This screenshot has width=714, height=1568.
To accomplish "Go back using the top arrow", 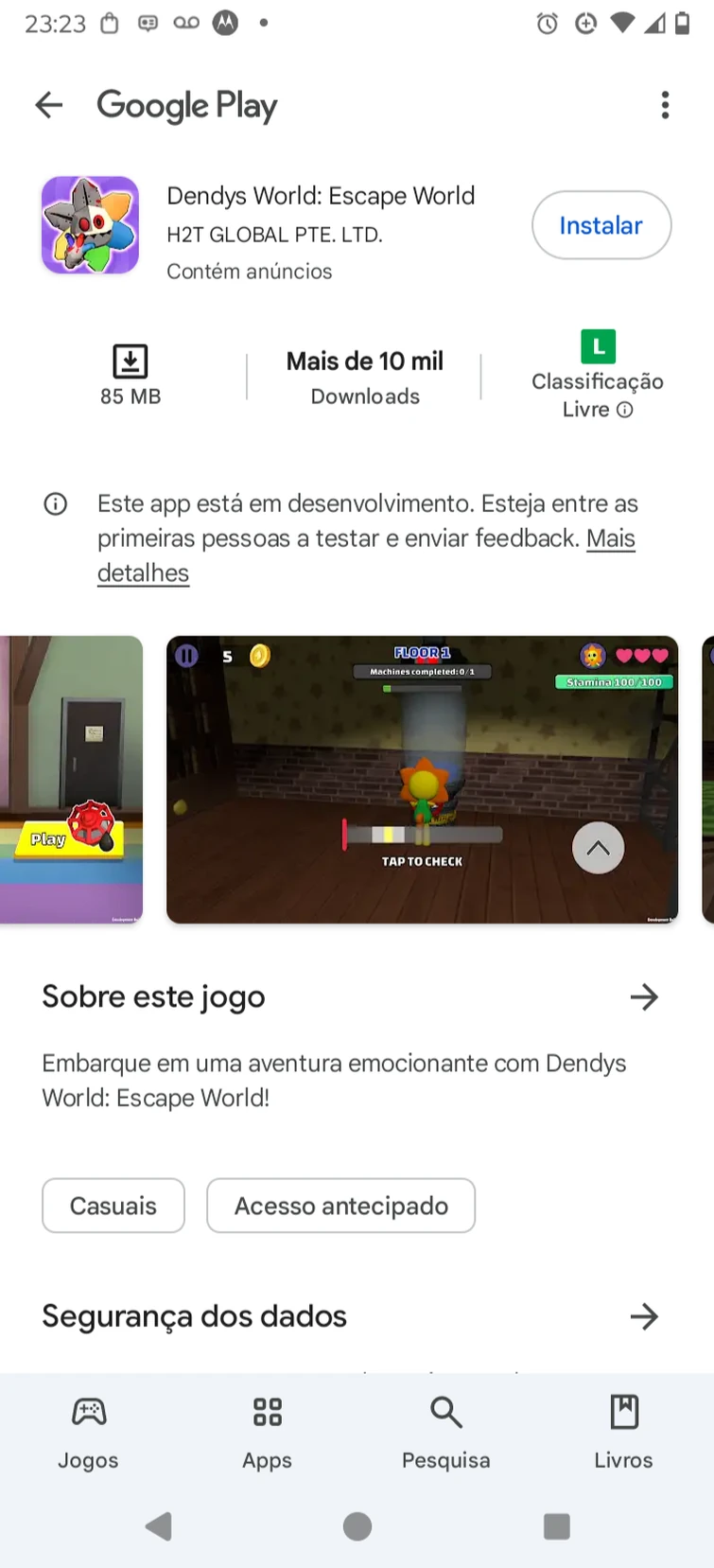I will click(x=49, y=105).
